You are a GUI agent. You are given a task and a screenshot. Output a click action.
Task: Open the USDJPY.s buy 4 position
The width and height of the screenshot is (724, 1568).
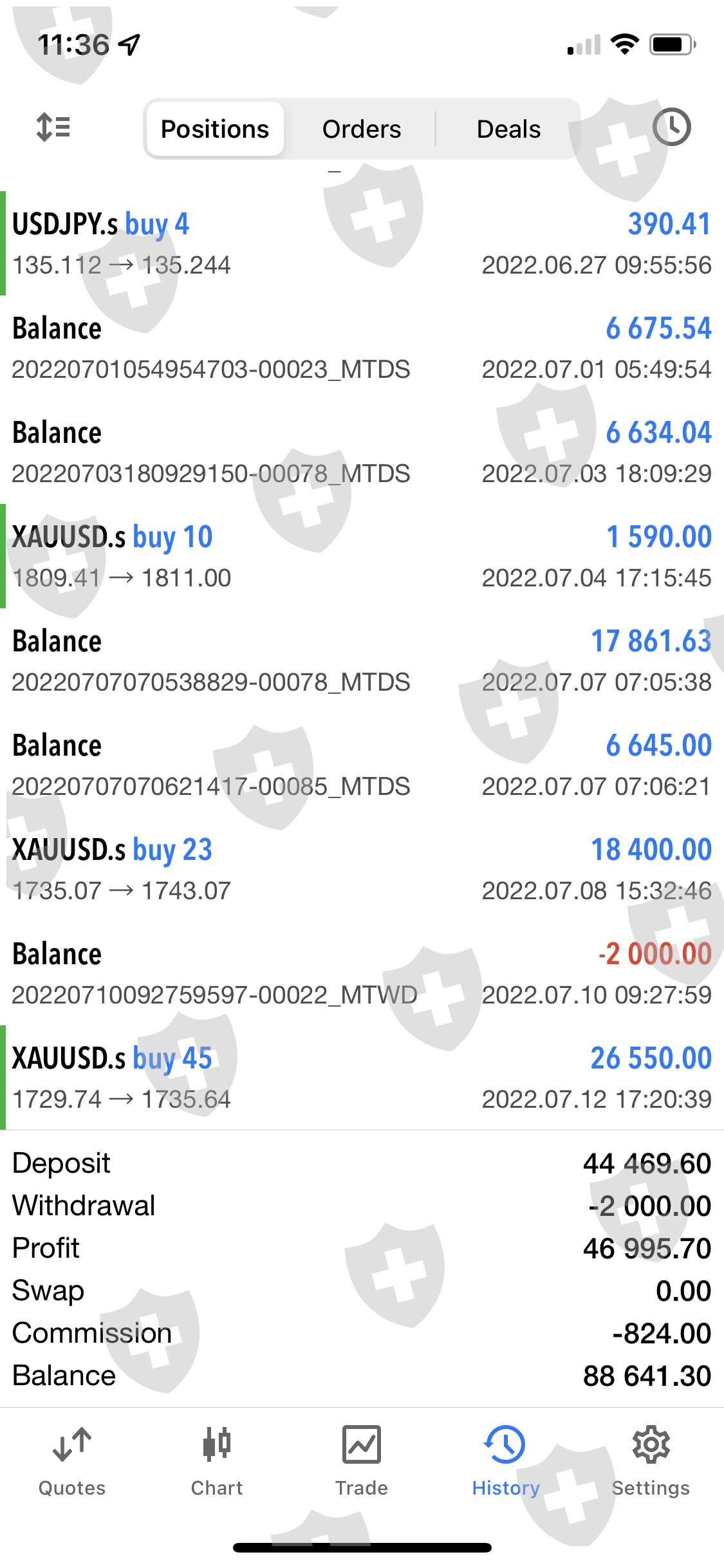point(362,244)
